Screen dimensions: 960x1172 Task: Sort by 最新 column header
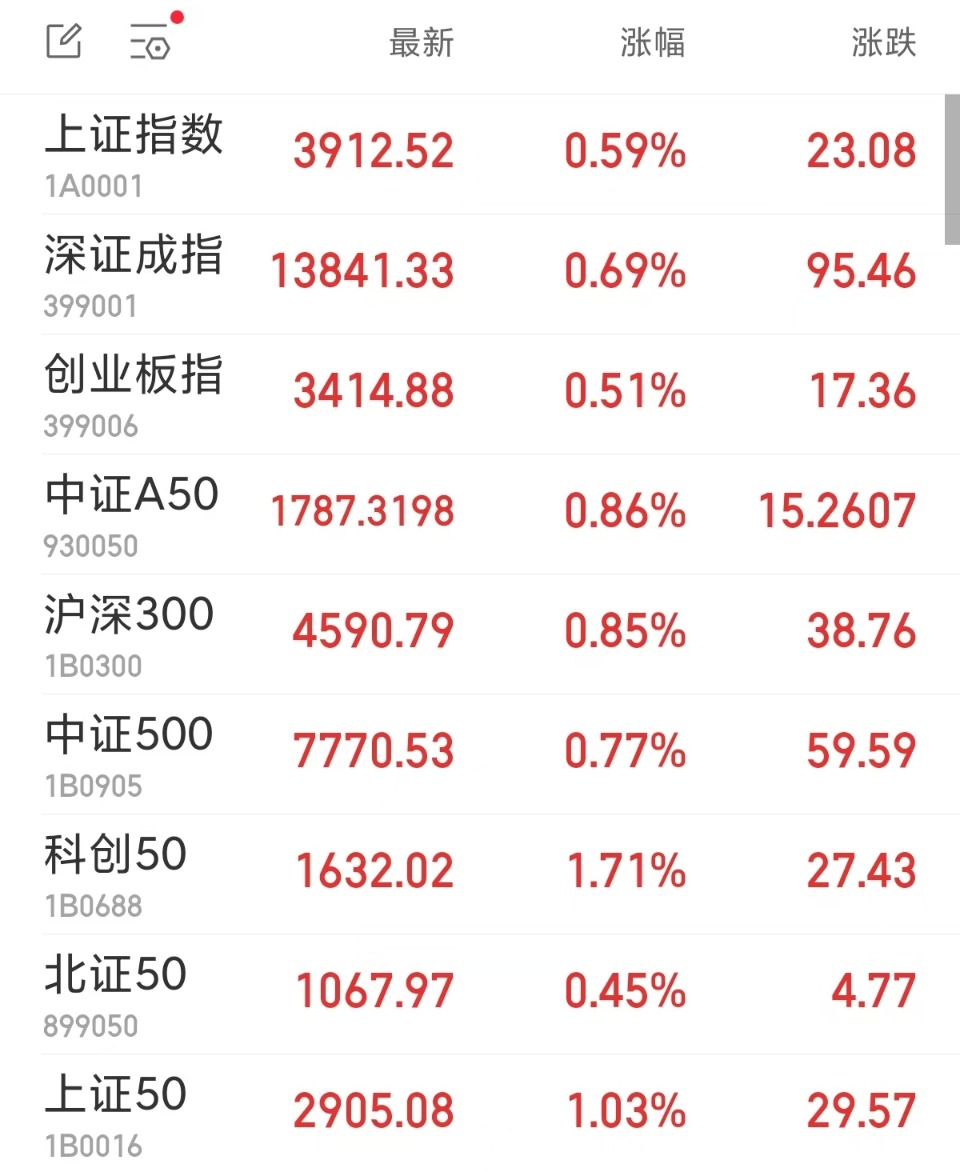pyautogui.click(x=421, y=43)
